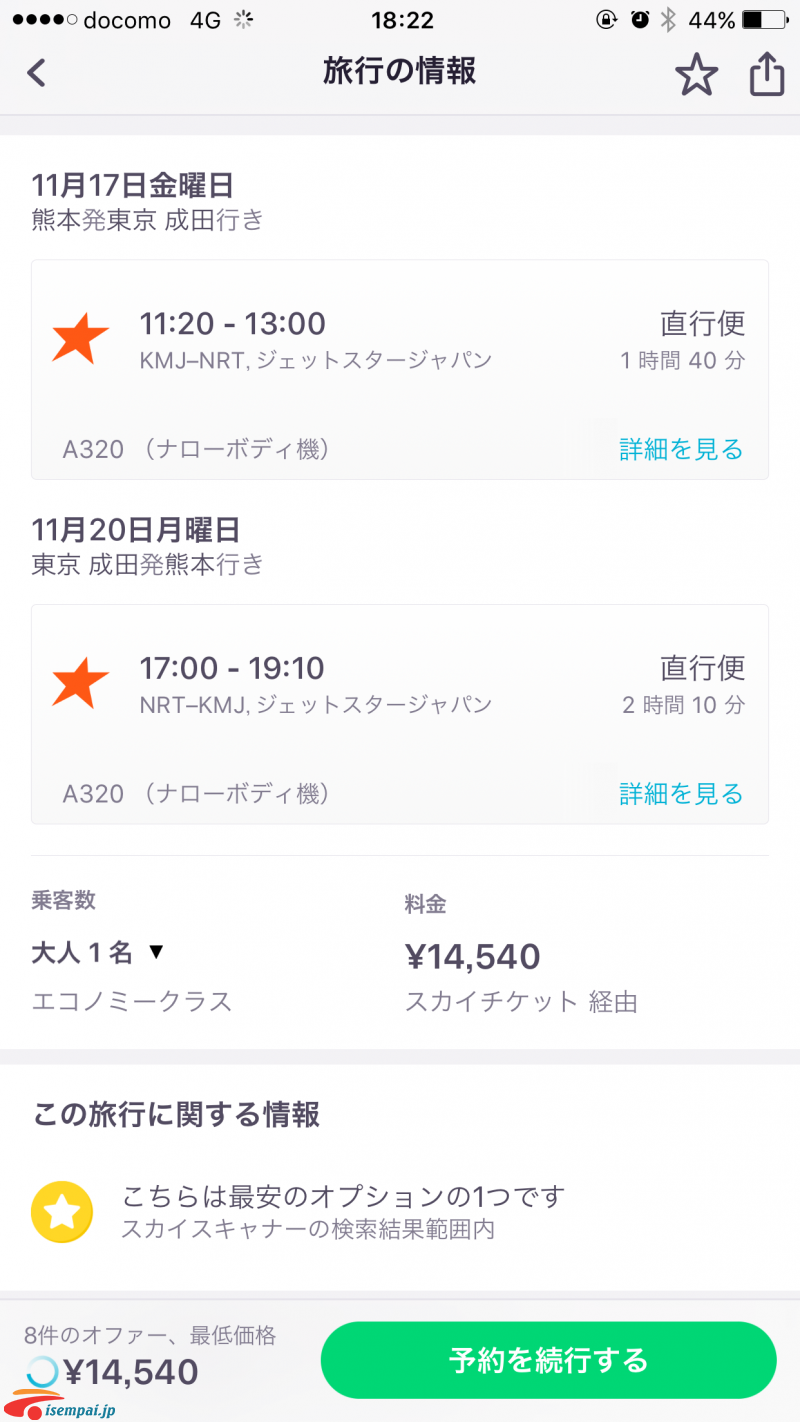Continue booking with 予約を続行する
The height and width of the screenshot is (1422, 800).
548,1359
